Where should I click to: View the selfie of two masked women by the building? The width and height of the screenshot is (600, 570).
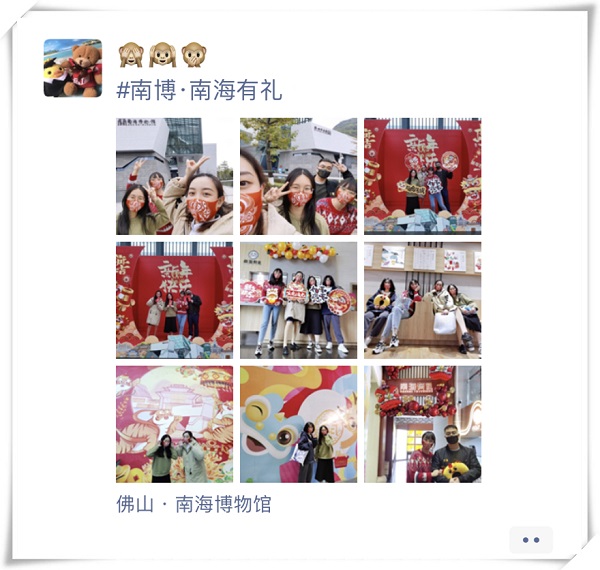(174, 177)
